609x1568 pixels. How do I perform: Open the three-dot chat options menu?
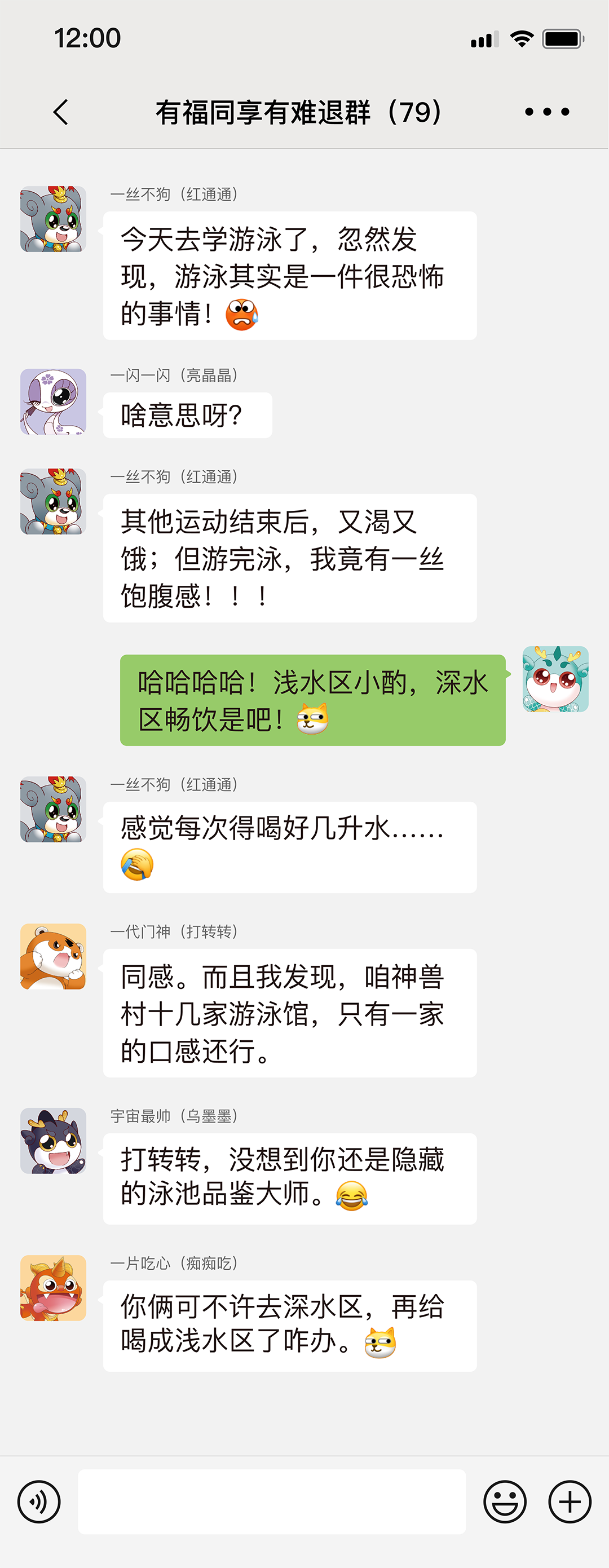(x=547, y=112)
